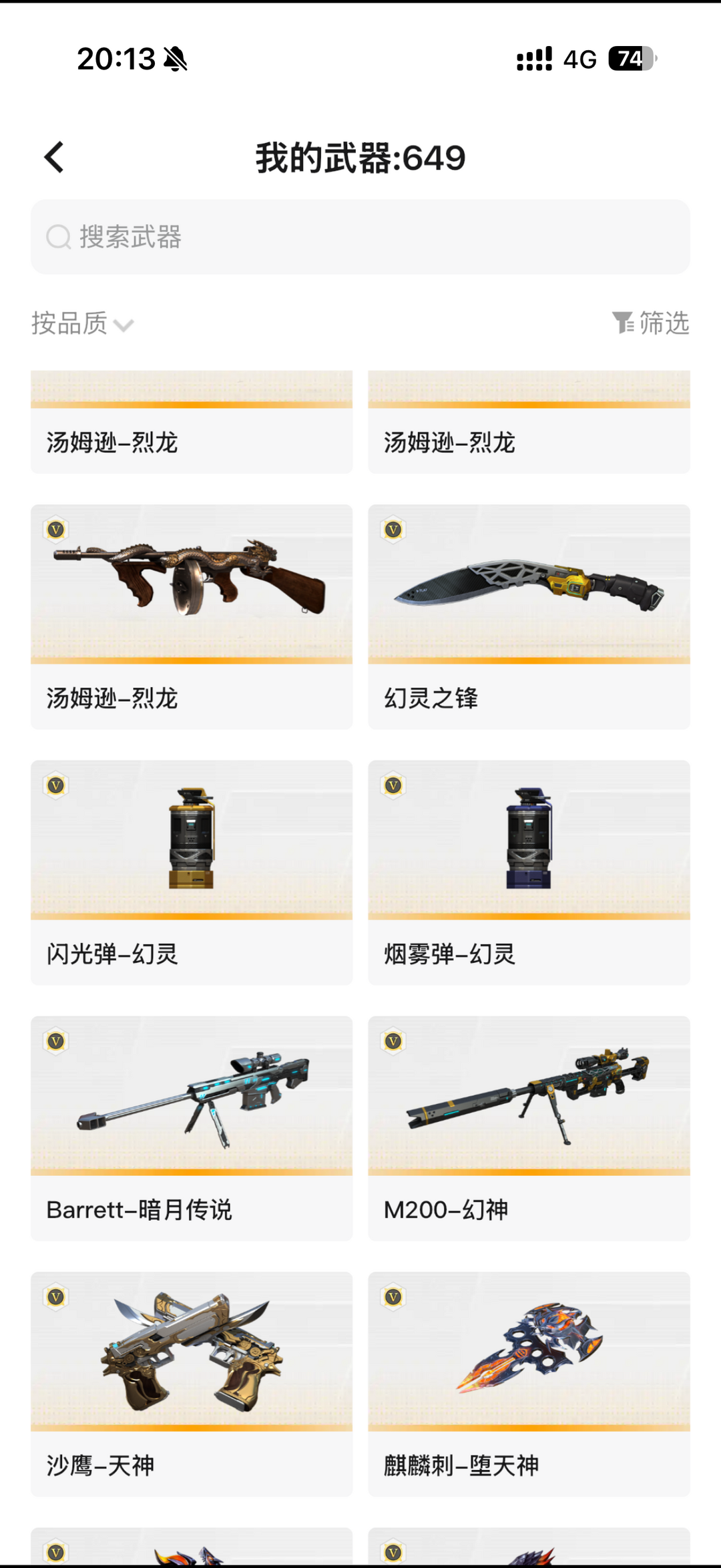Tap the V badge on the 幻灵之锋 knife card

(394, 529)
